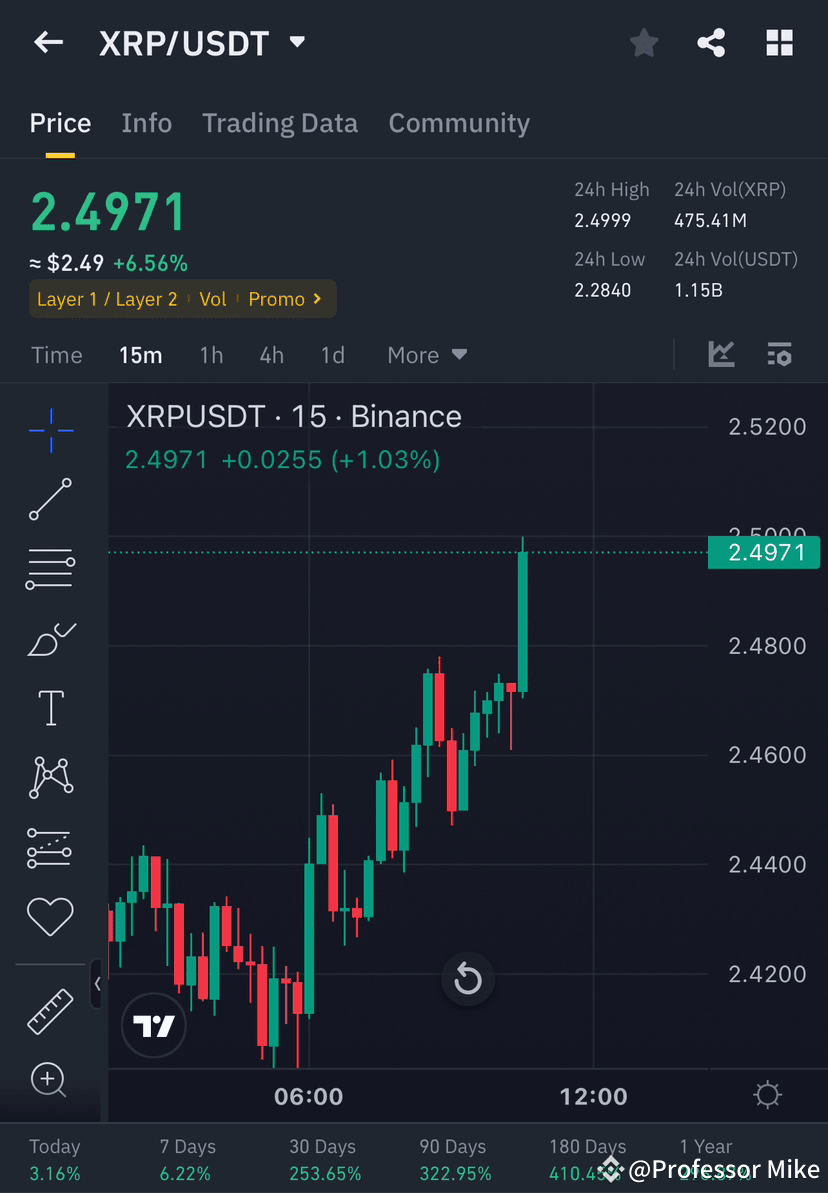Open the horizontal lines drawing tool
The height and width of the screenshot is (1193, 828).
pos(50,569)
